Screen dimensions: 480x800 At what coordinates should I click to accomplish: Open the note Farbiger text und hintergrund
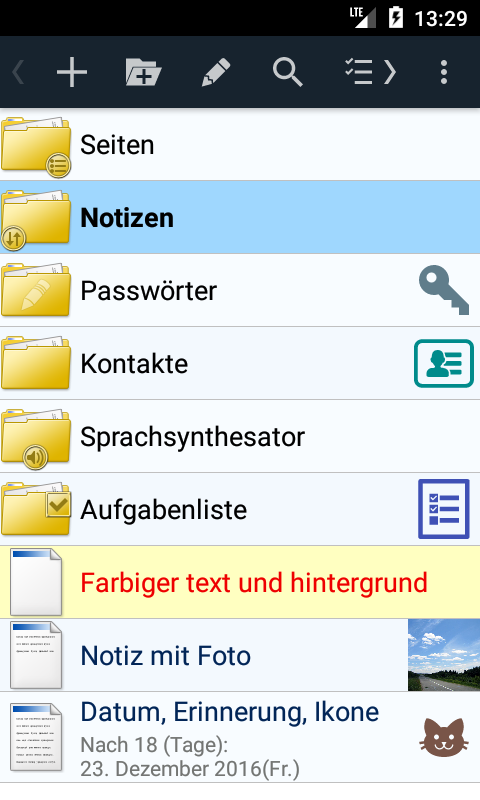click(x=240, y=582)
